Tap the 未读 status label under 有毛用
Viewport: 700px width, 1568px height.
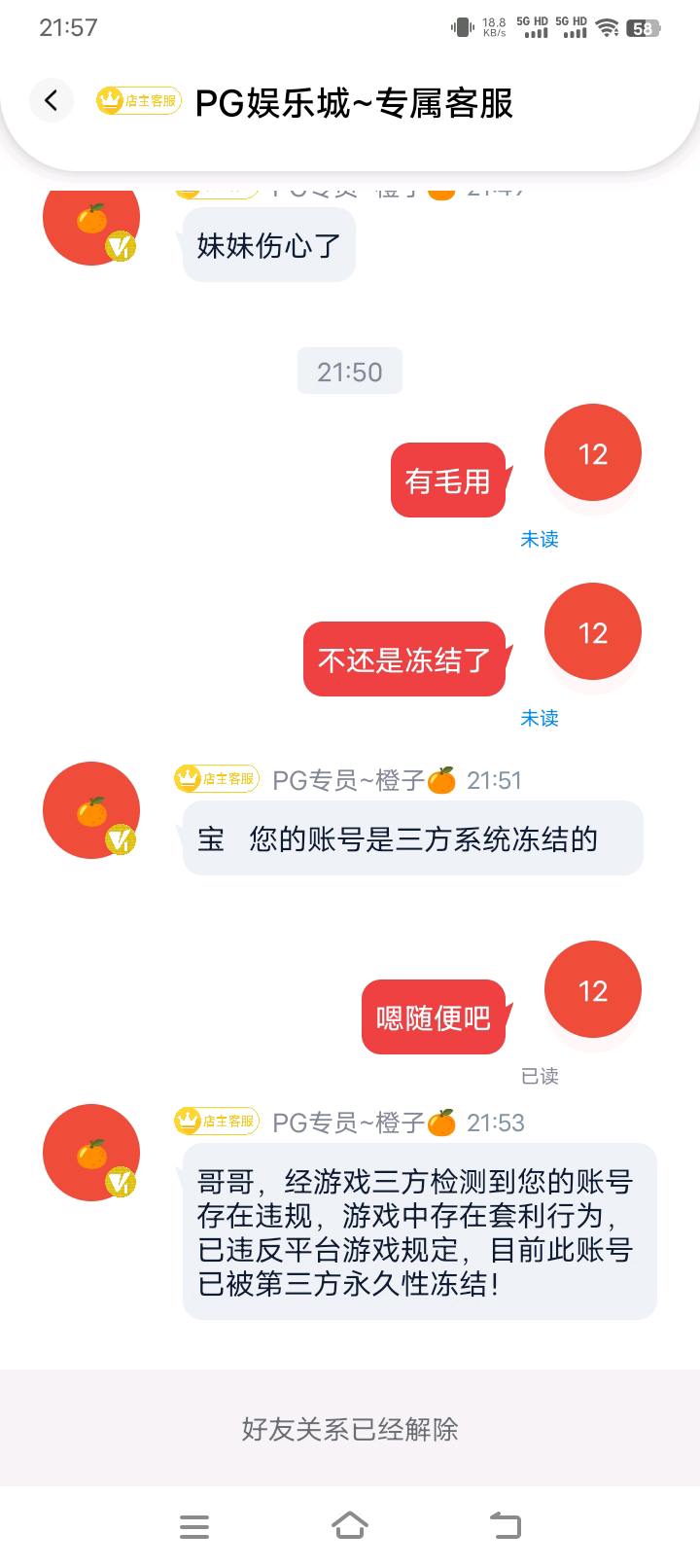click(x=541, y=539)
